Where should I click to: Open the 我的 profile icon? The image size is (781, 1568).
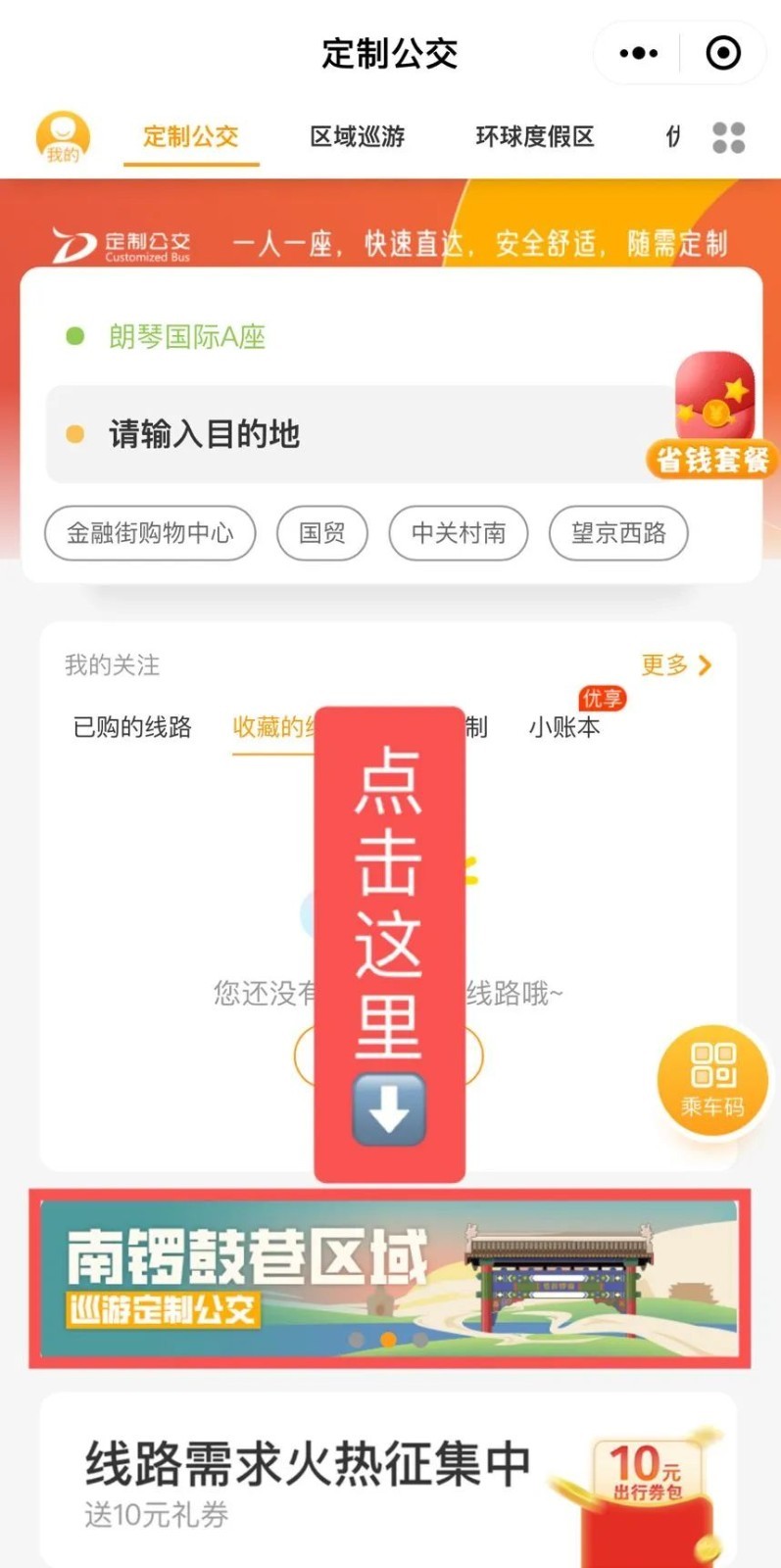tap(63, 137)
